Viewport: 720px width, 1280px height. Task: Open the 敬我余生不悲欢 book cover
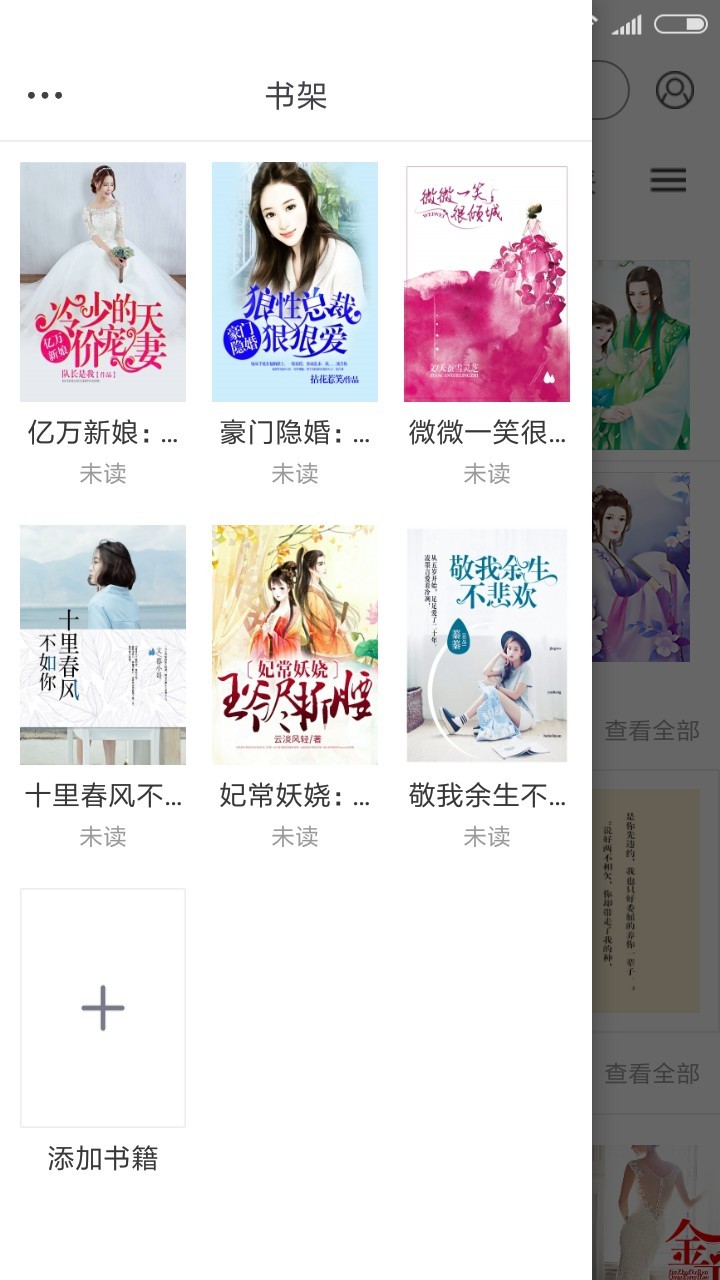(x=486, y=645)
